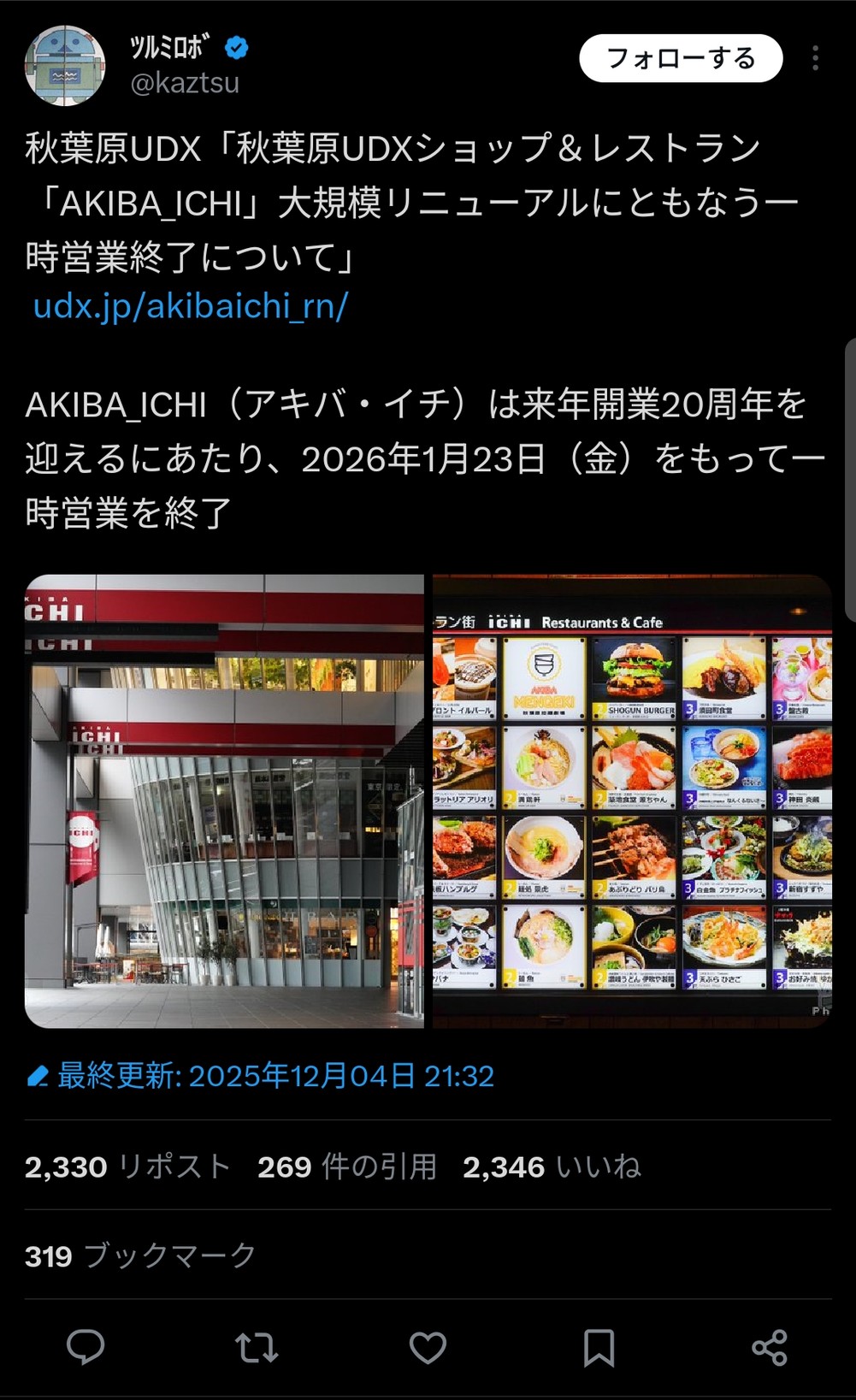Open the udx.jp/akibaichi_rn/ link
The height and width of the screenshot is (1400, 856).
[190, 306]
